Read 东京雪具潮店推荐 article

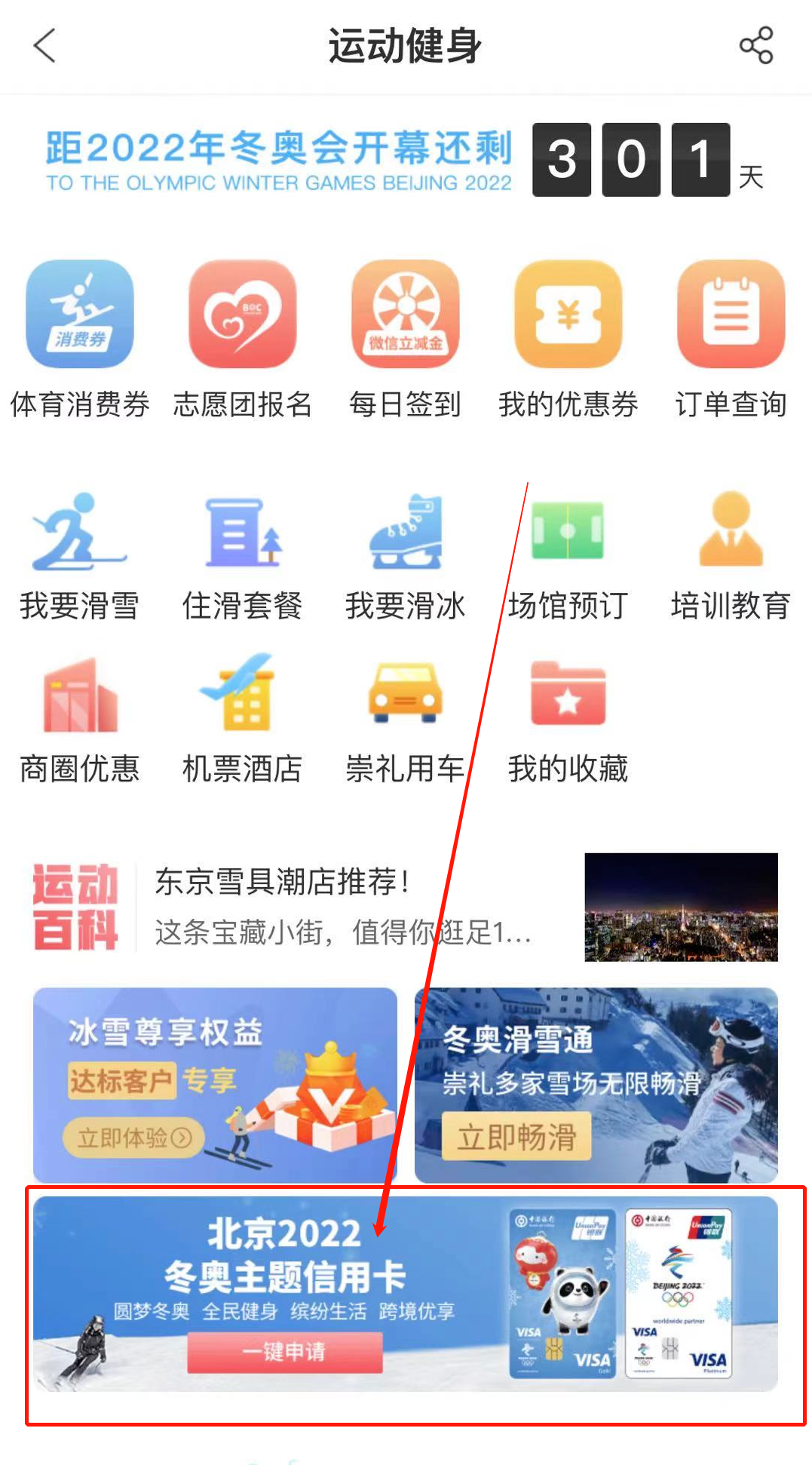[343, 907]
